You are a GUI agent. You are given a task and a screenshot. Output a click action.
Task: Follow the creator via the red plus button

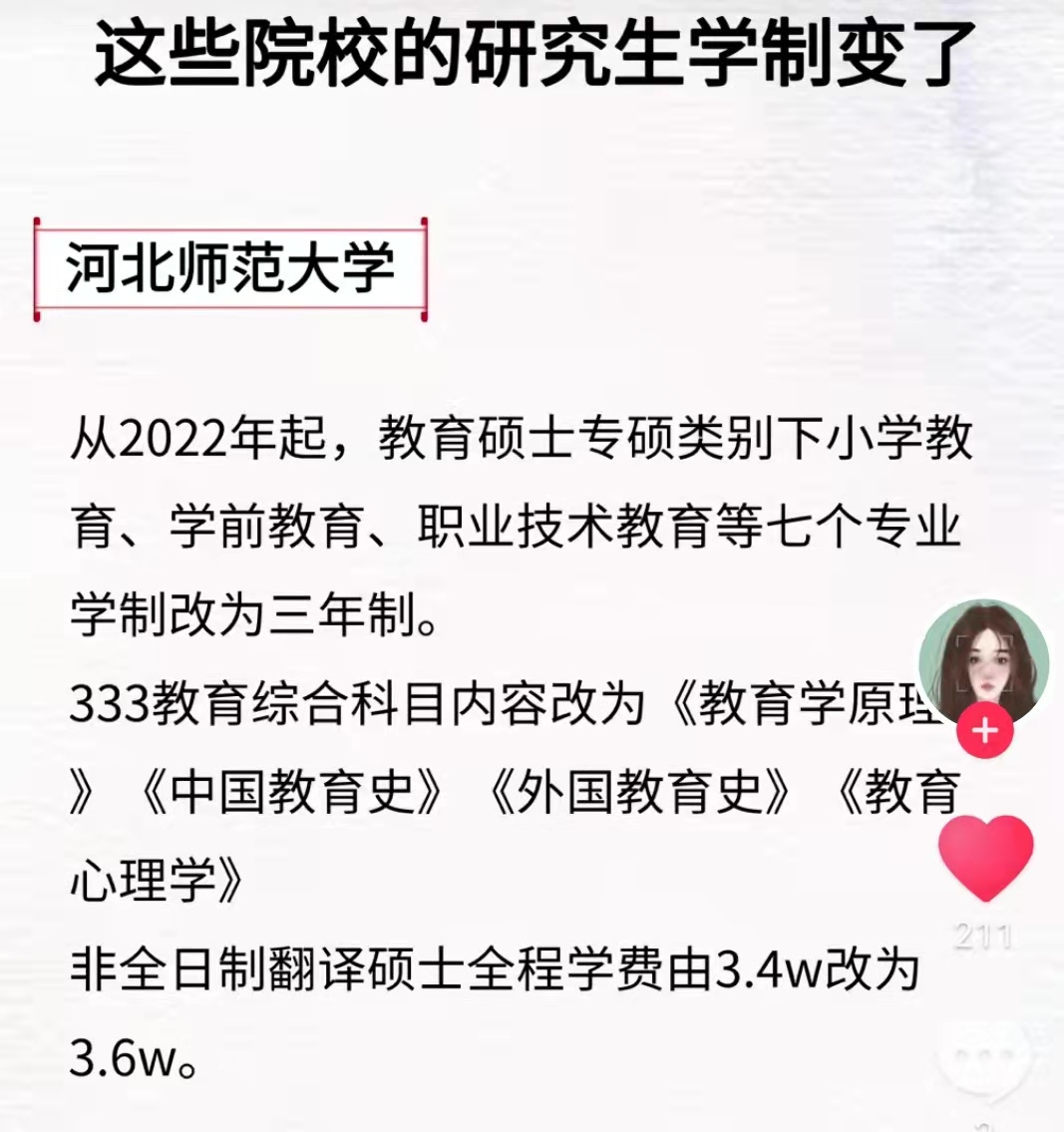click(985, 729)
